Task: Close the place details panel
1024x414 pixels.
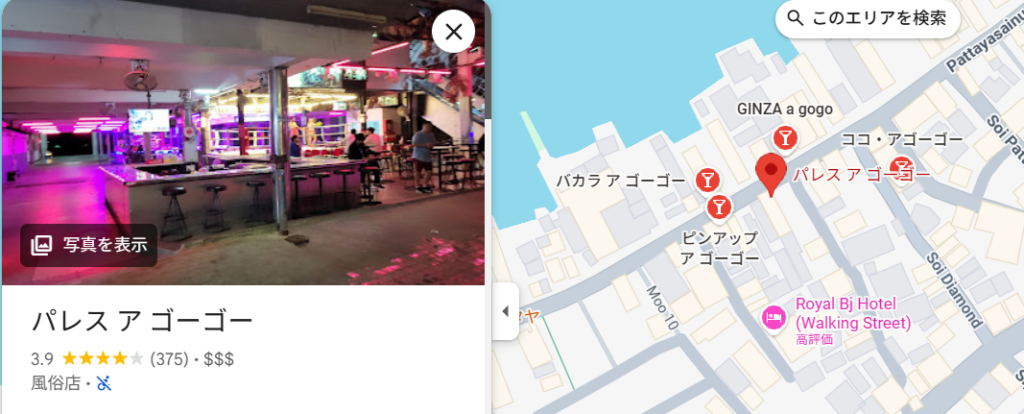Action: (453, 32)
